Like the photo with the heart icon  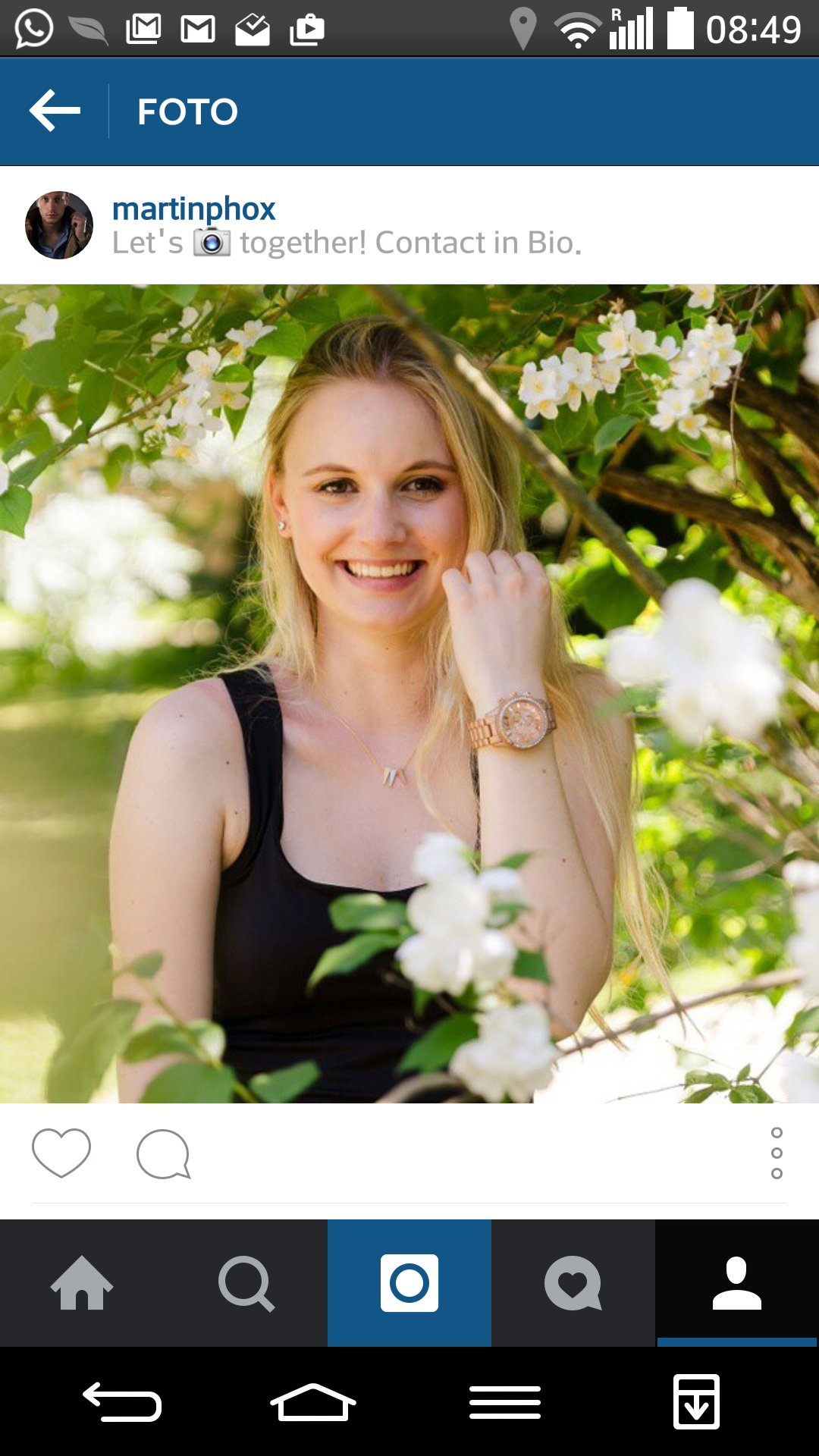point(61,1153)
